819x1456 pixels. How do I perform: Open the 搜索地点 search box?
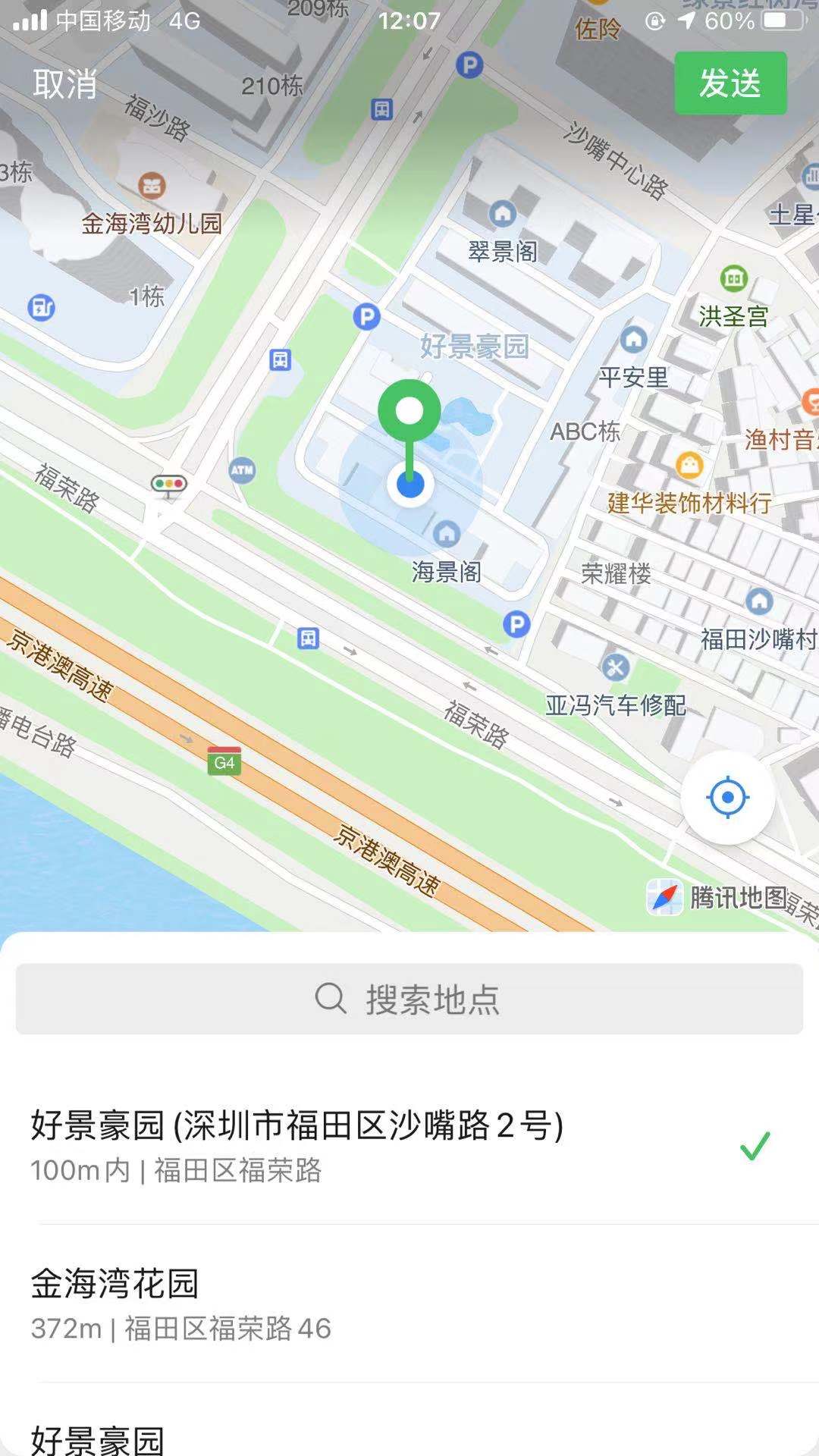409,999
